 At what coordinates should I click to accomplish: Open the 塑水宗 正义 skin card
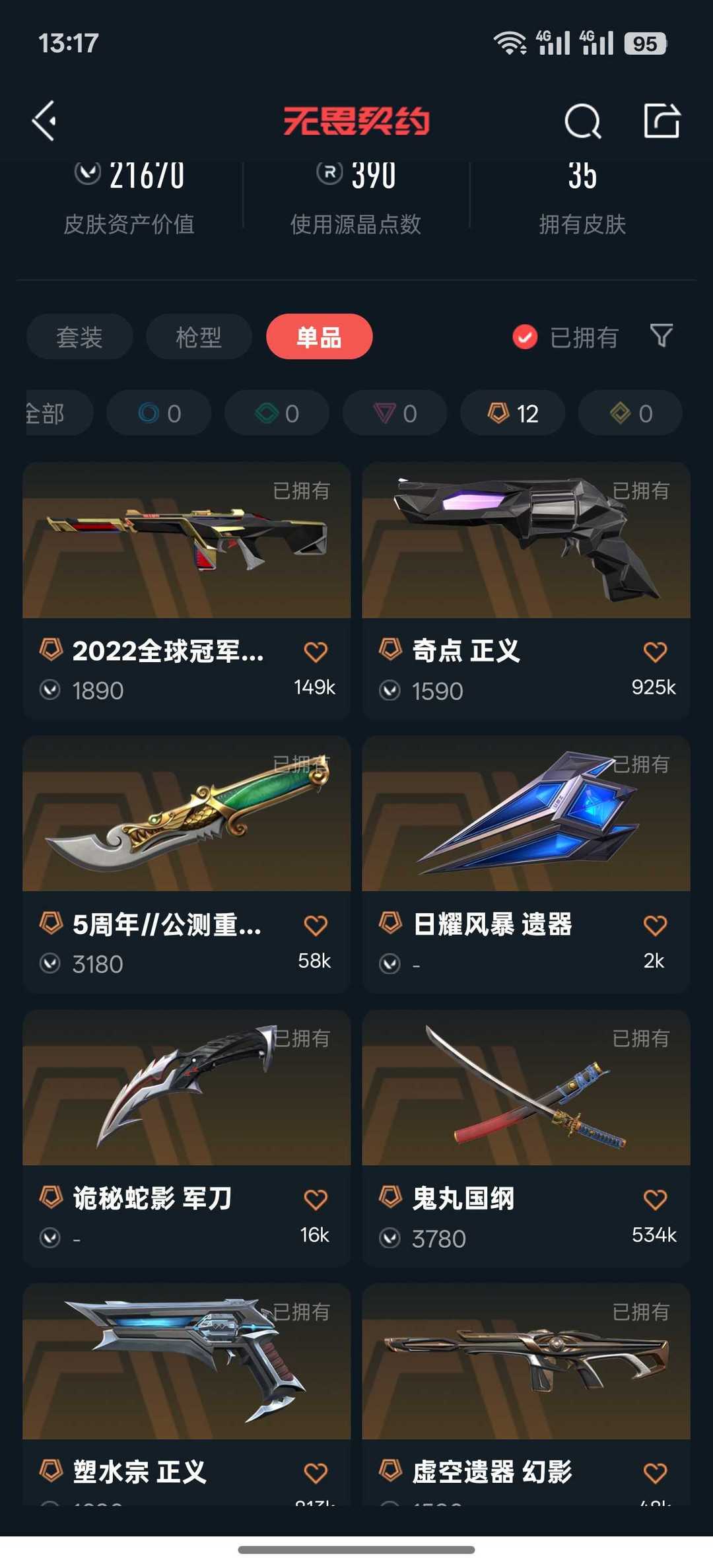(186, 1394)
